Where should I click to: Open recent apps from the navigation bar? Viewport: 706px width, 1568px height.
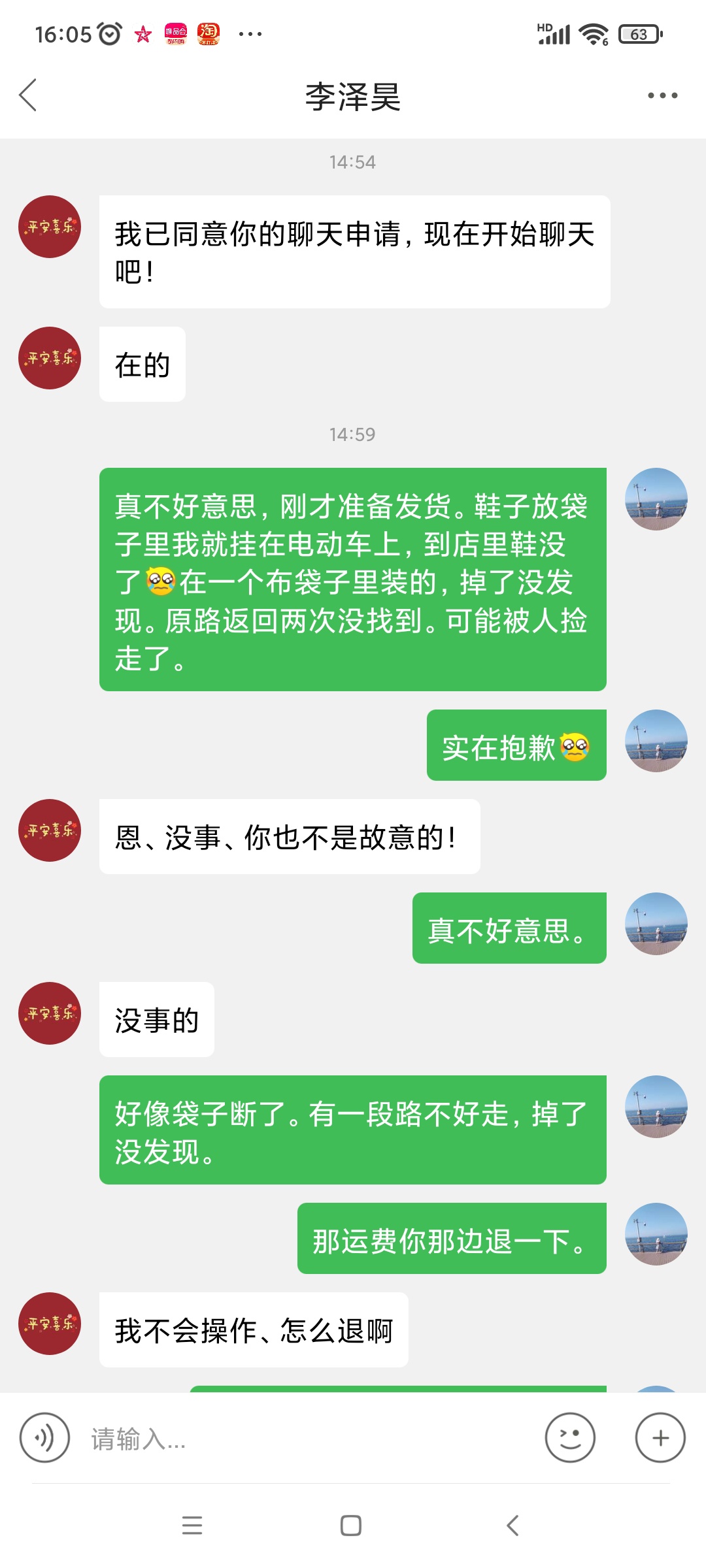coord(192,1526)
